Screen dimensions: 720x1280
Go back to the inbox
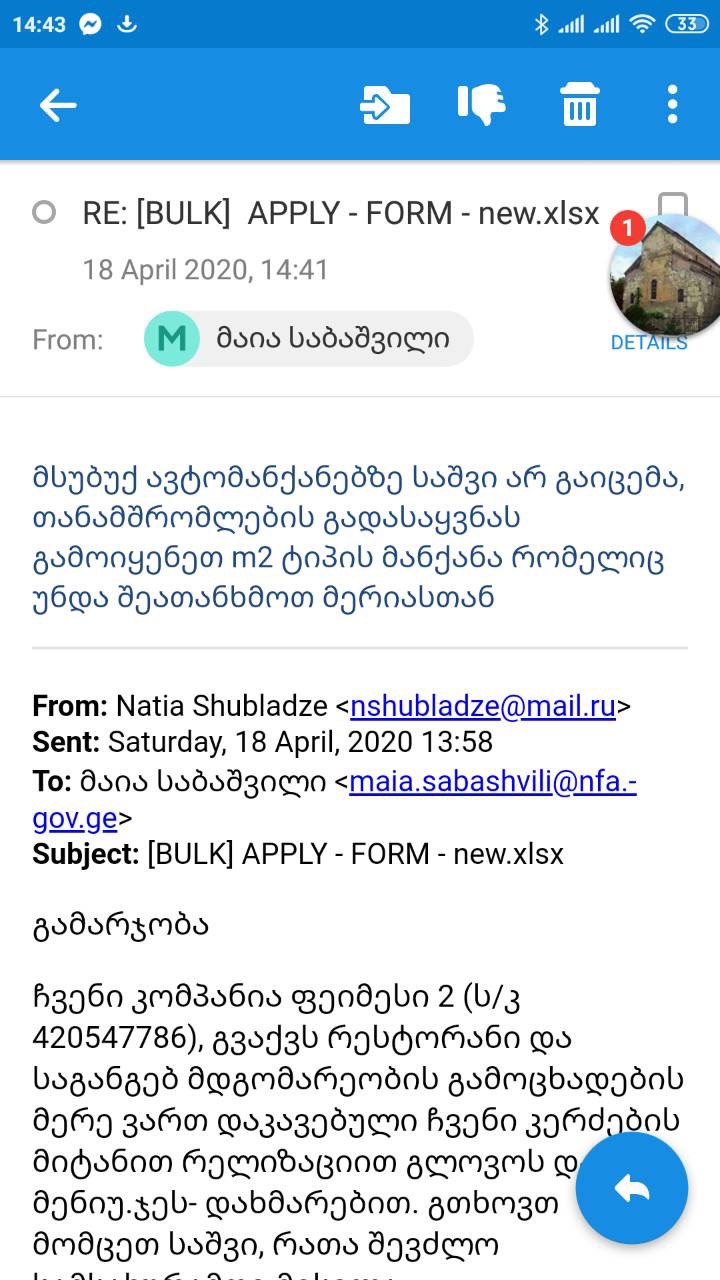(58, 104)
